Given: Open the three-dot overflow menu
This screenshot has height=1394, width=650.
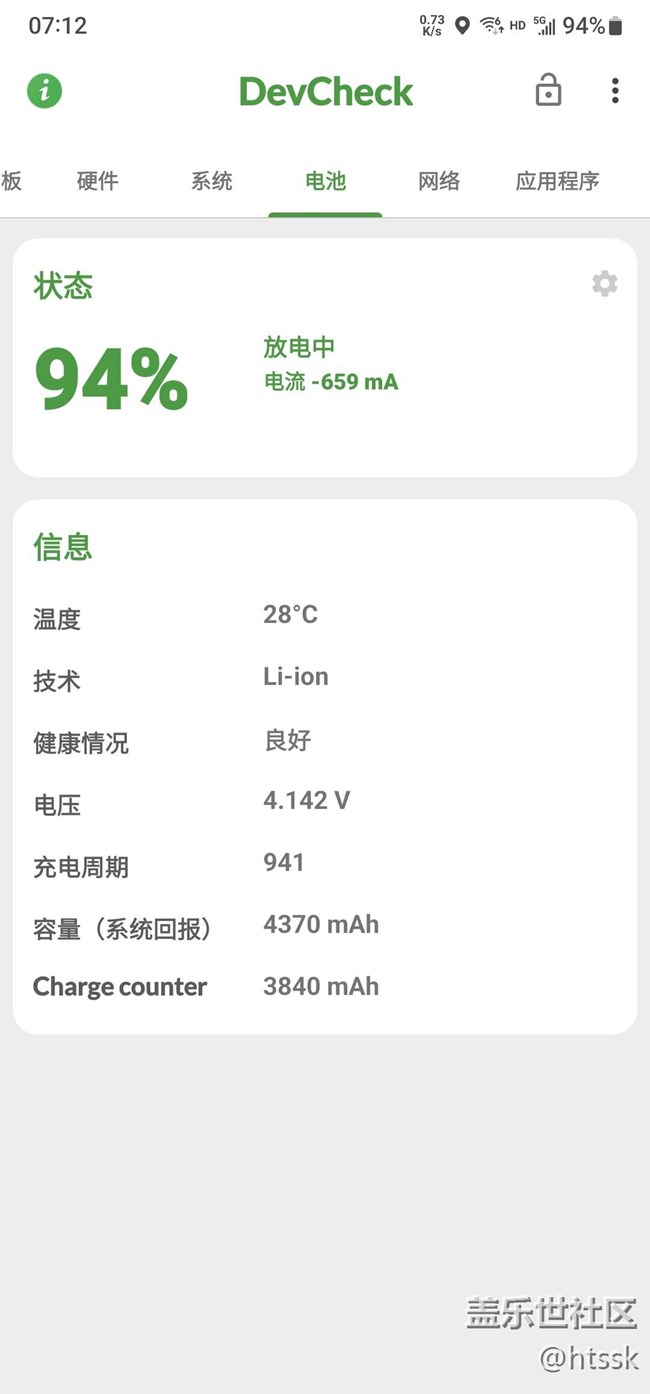Looking at the screenshot, I should (x=615, y=91).
